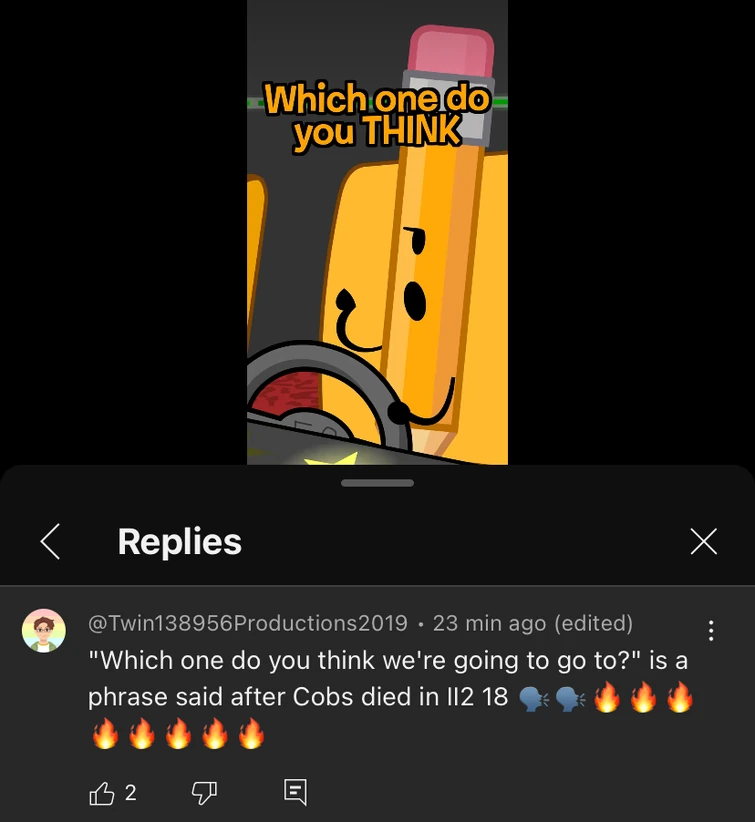Go back from the Replies panel

click(50, 541)
